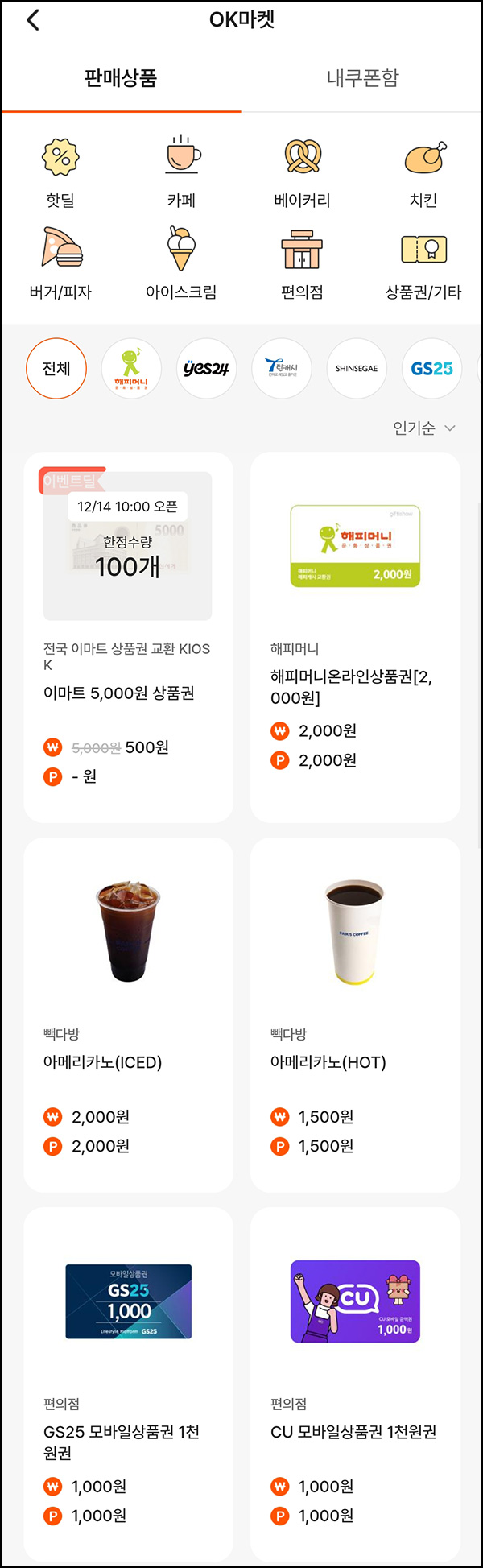Browse the 베이커리 category
Image resolution: width=483 pixels, height=1568 pixels.
click(x=302, y=171)
